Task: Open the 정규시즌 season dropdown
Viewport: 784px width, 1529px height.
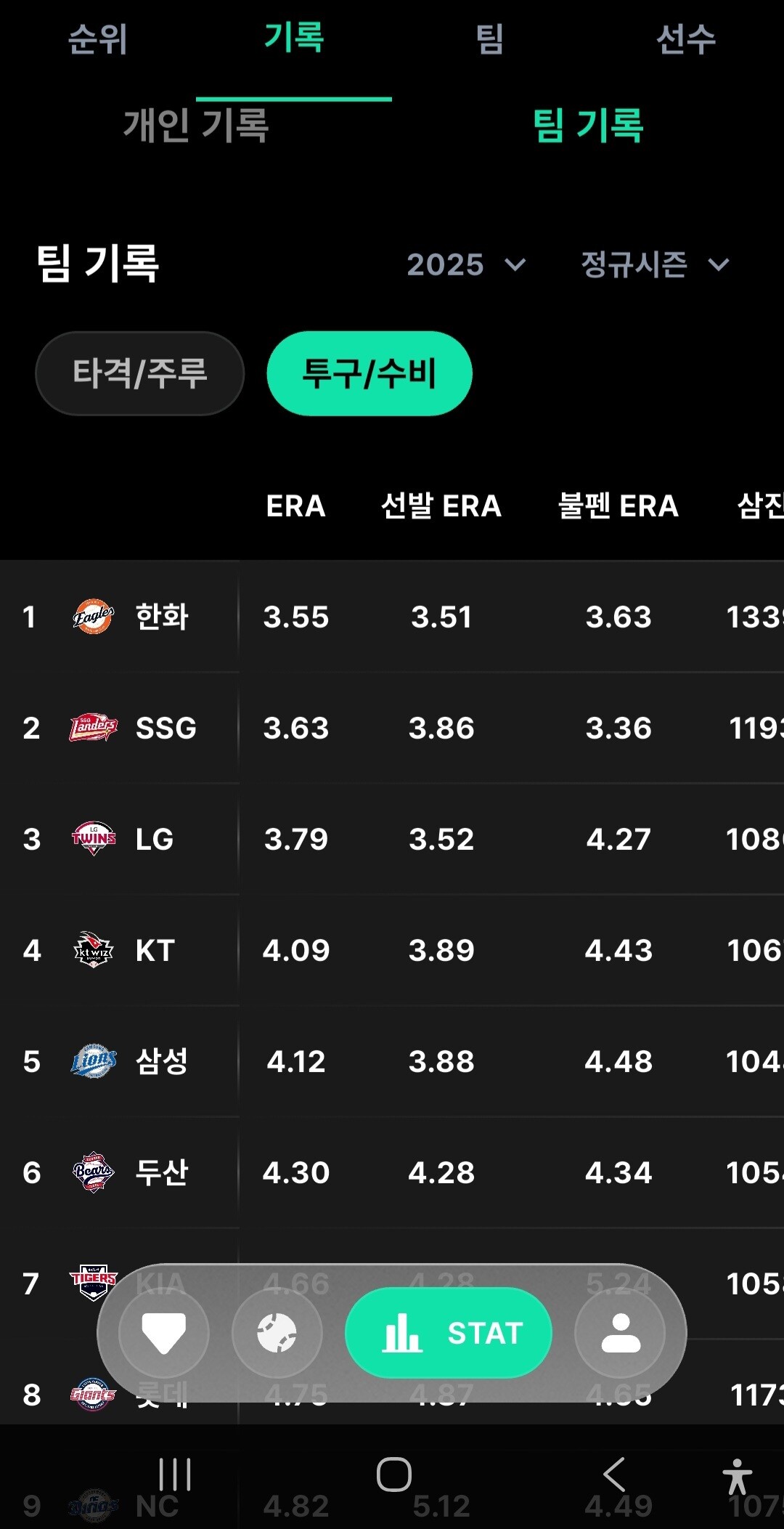Action: [655, 264]
